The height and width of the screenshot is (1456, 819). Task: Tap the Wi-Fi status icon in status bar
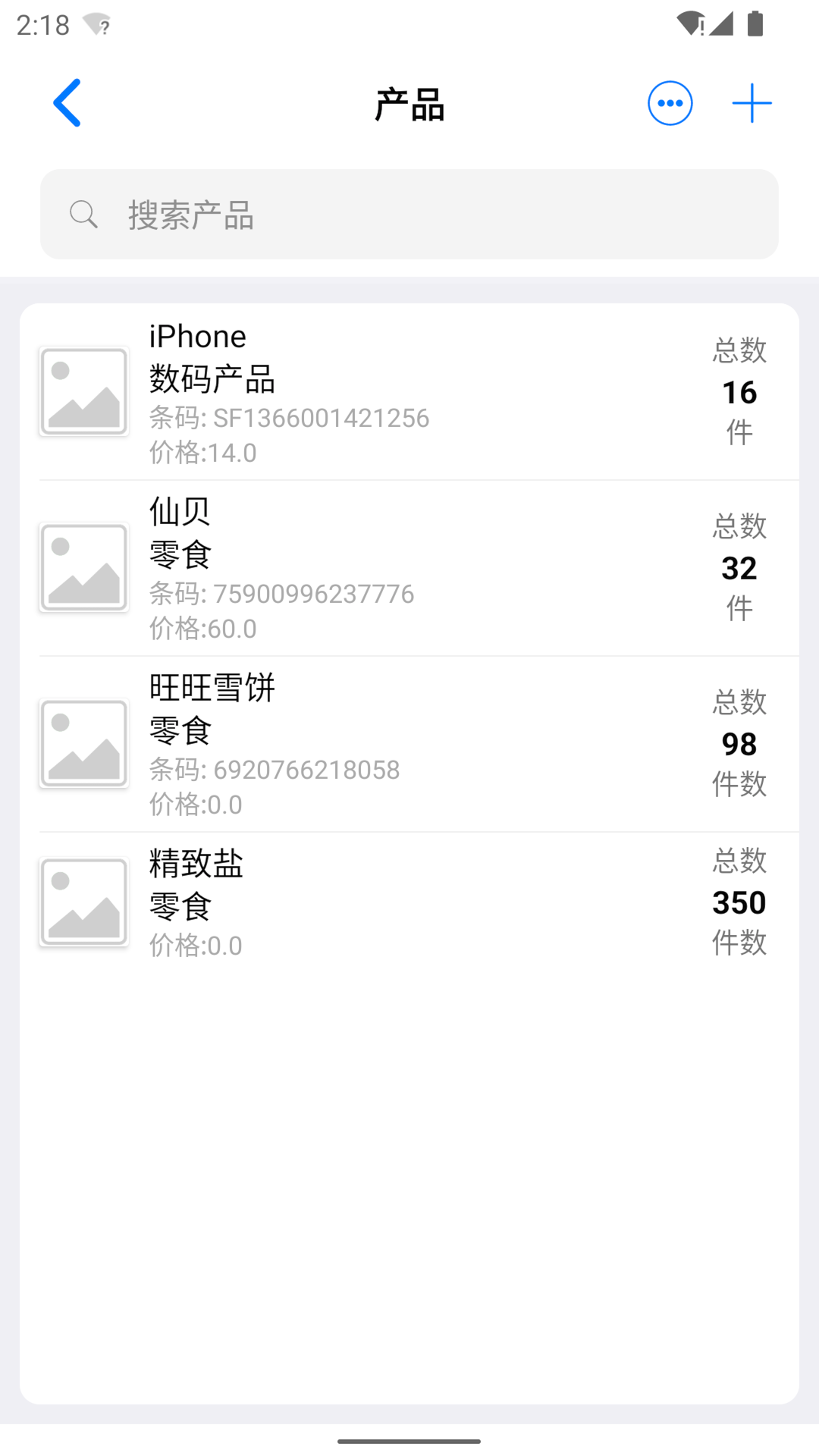(x=690, y=23)
